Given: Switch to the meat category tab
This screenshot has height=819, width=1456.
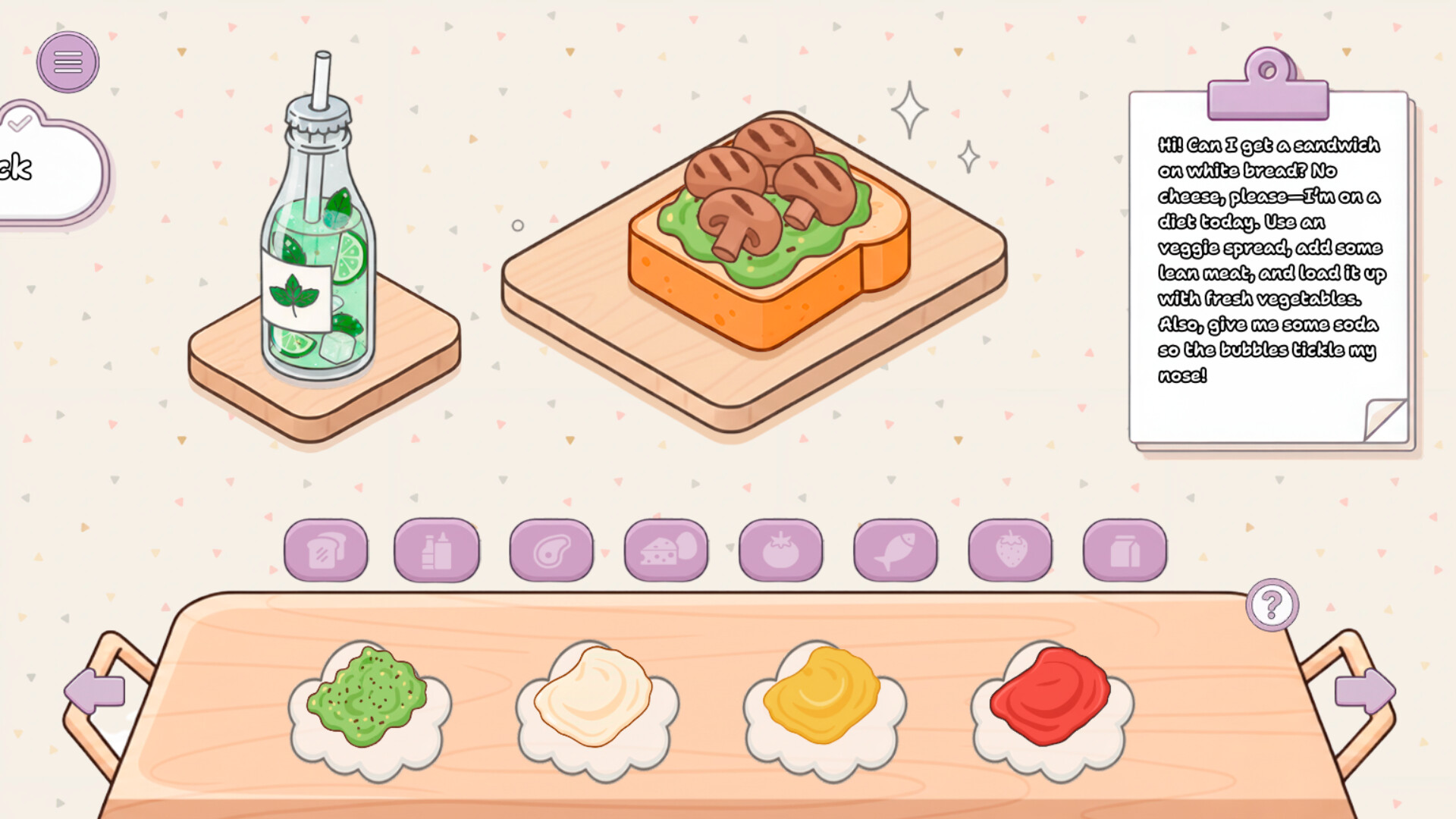Looking at the screenshot, I should (x=551, y=551).
